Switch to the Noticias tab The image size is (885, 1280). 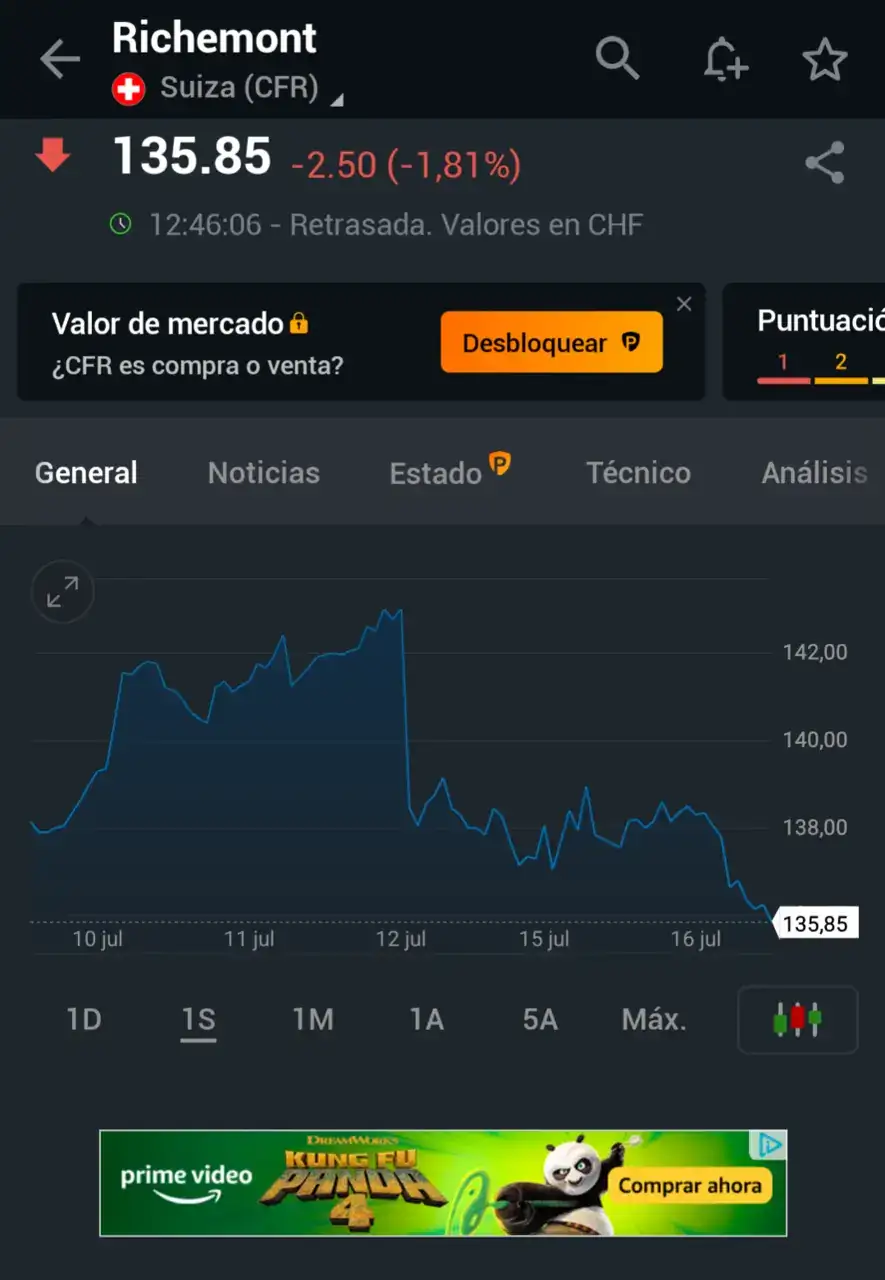(264, 473)
